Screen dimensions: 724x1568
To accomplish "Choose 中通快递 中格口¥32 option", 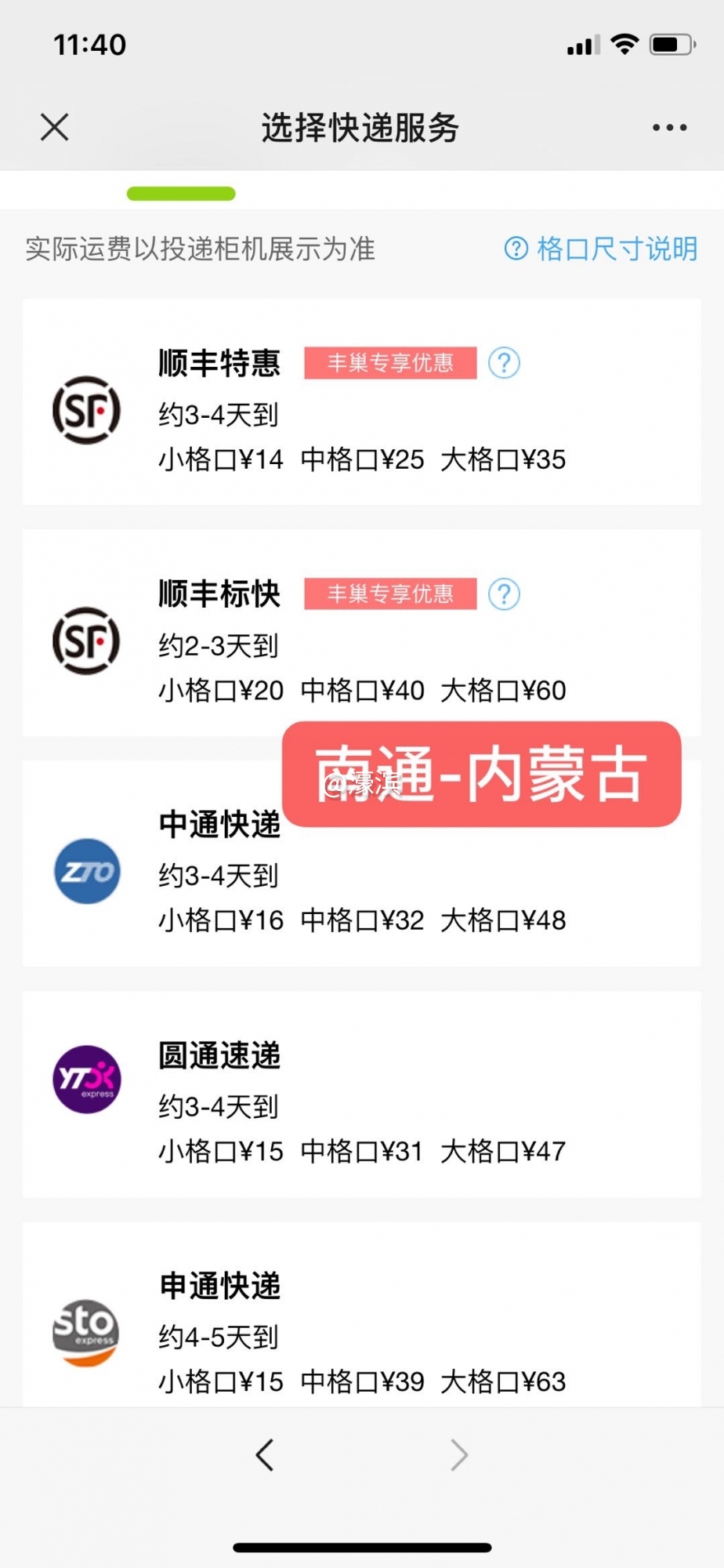I will tap(362, 919).
